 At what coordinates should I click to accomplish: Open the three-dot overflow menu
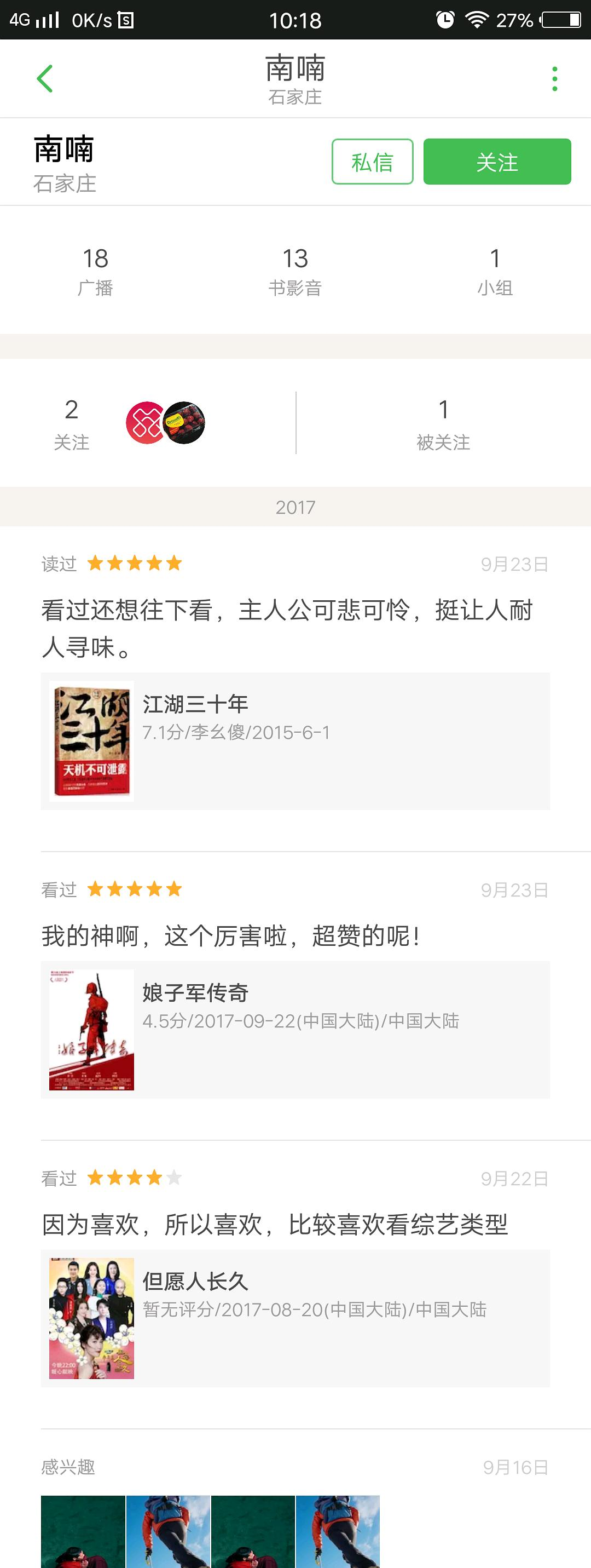click(554, 79)
